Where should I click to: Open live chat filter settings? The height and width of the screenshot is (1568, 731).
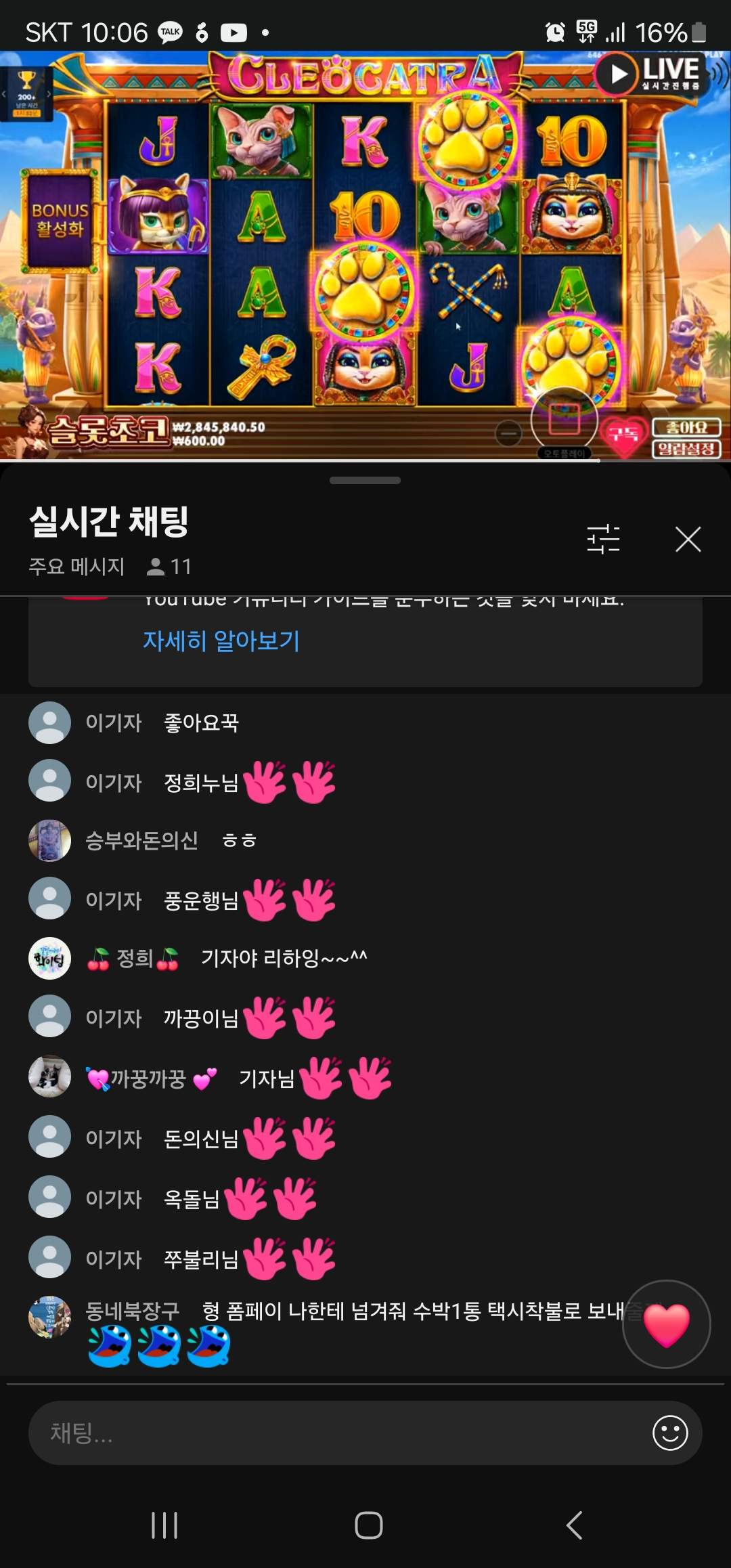click(x=603, y=540)
